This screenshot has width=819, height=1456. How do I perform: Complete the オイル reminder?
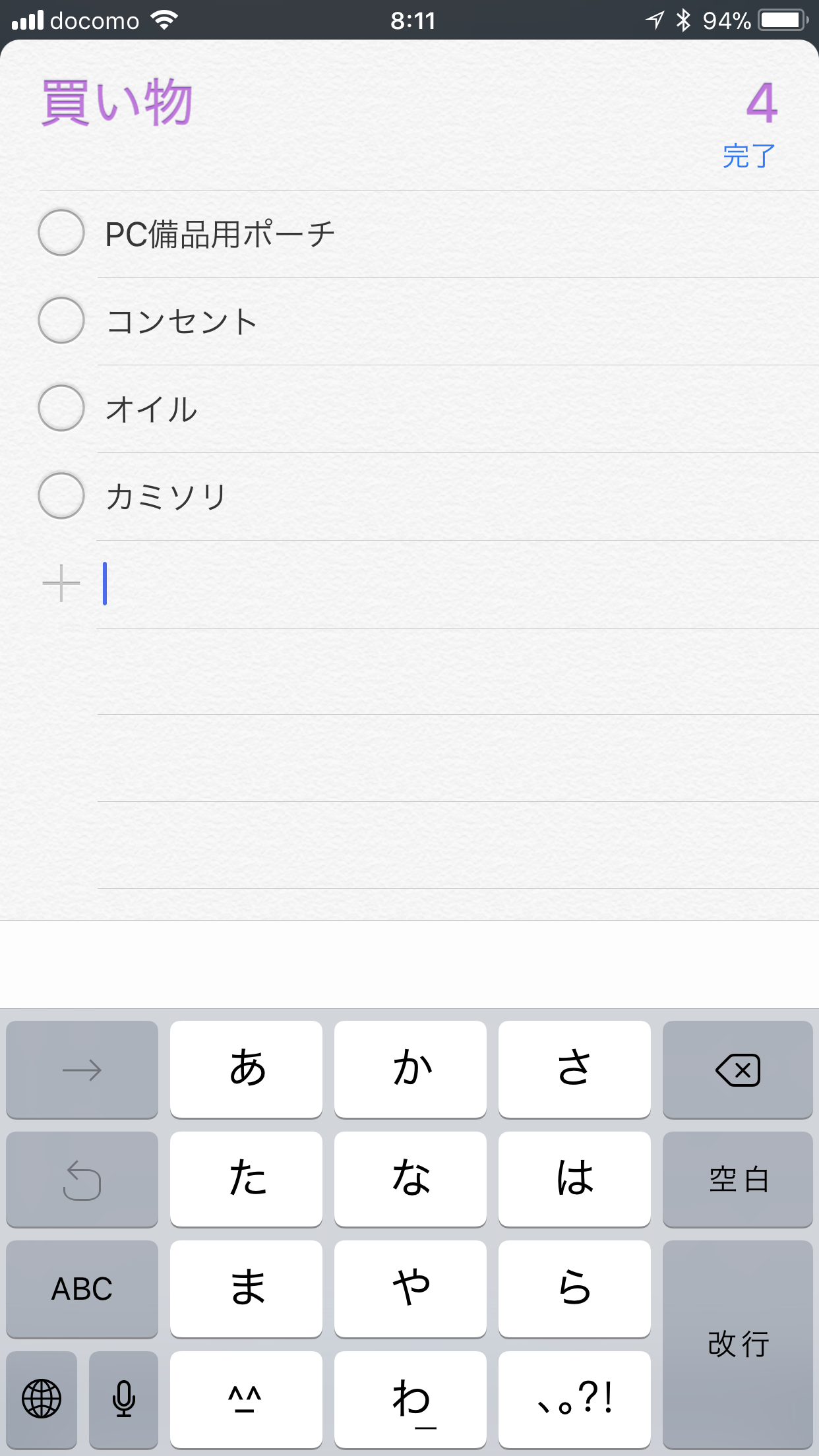pos(61,408)
